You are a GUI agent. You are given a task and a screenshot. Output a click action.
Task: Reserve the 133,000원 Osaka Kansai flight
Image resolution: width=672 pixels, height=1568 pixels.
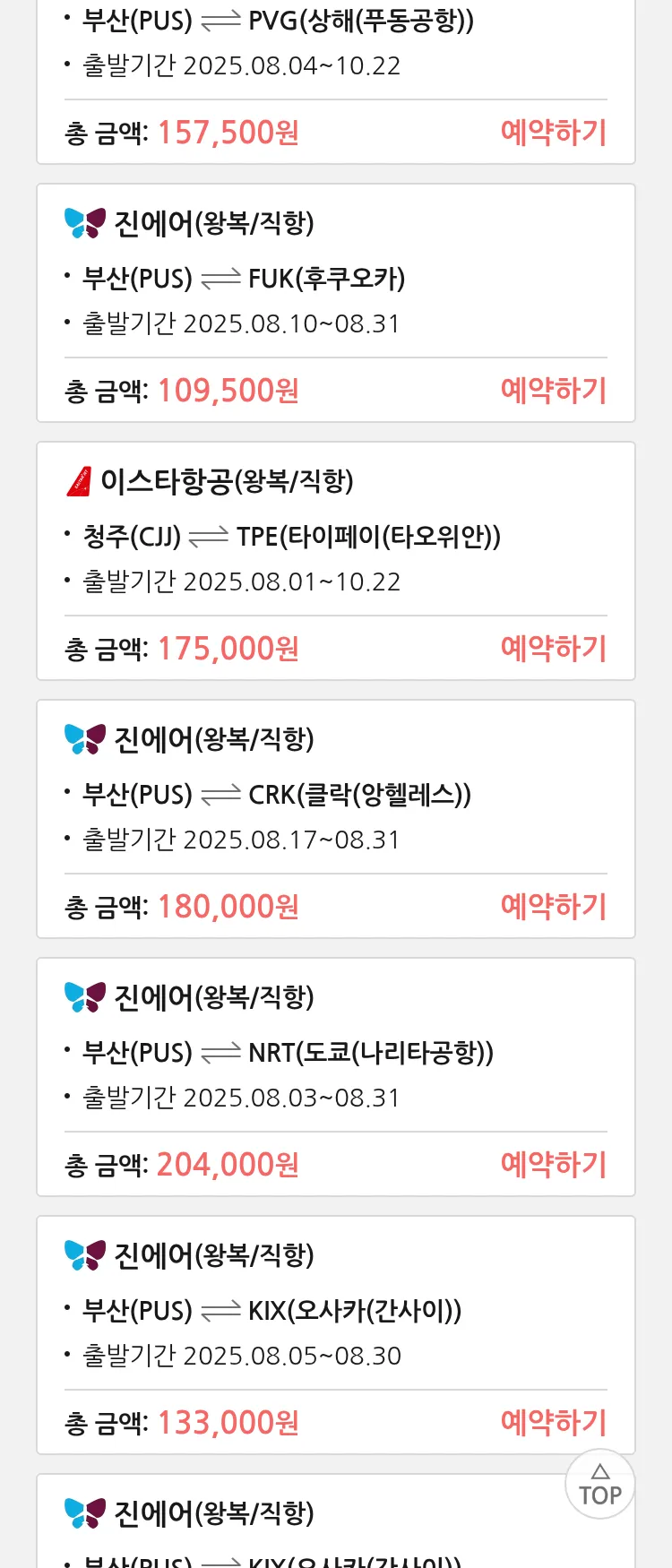coord(553,1423)
